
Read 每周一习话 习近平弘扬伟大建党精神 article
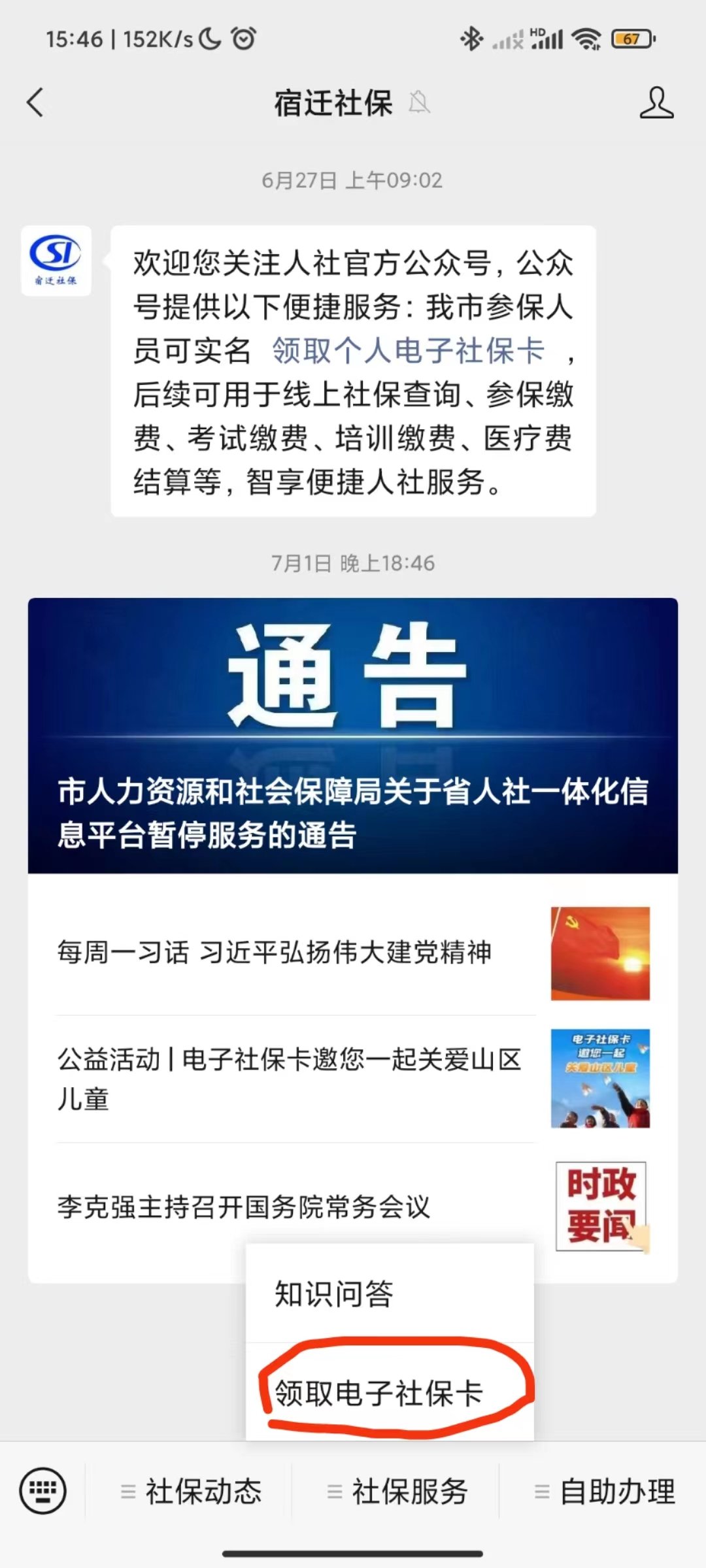(275, 953)
